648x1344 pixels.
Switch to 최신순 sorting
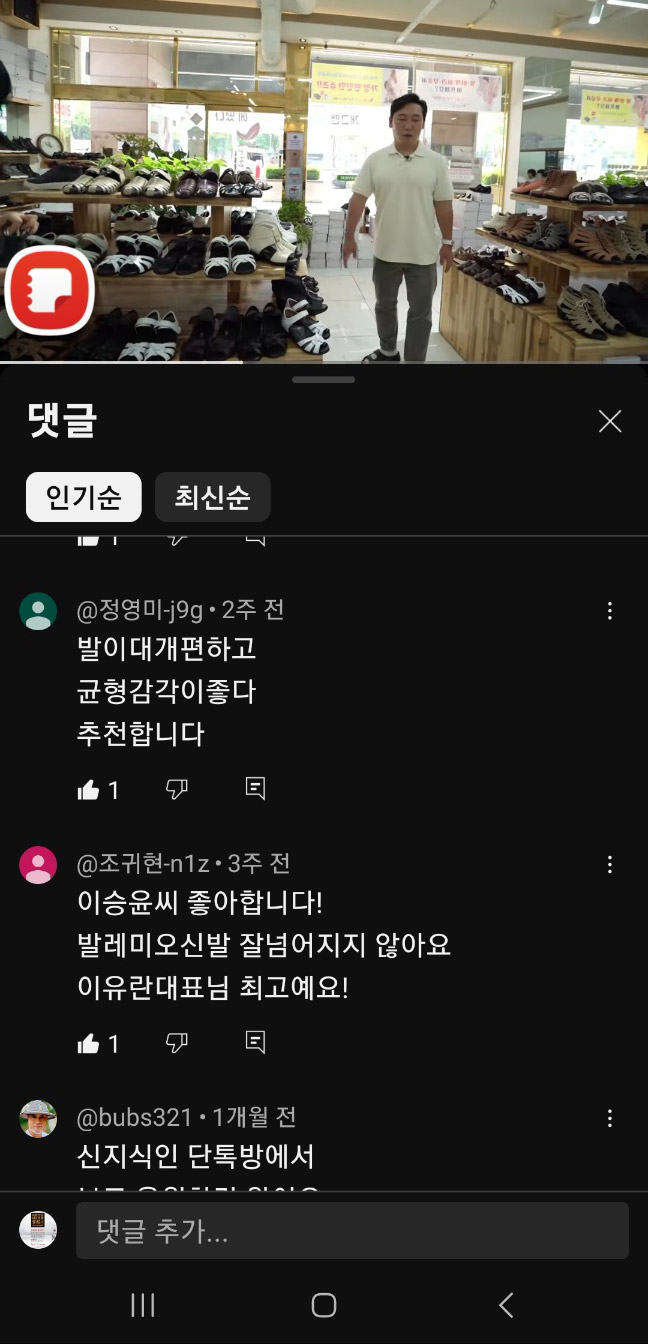212,497
